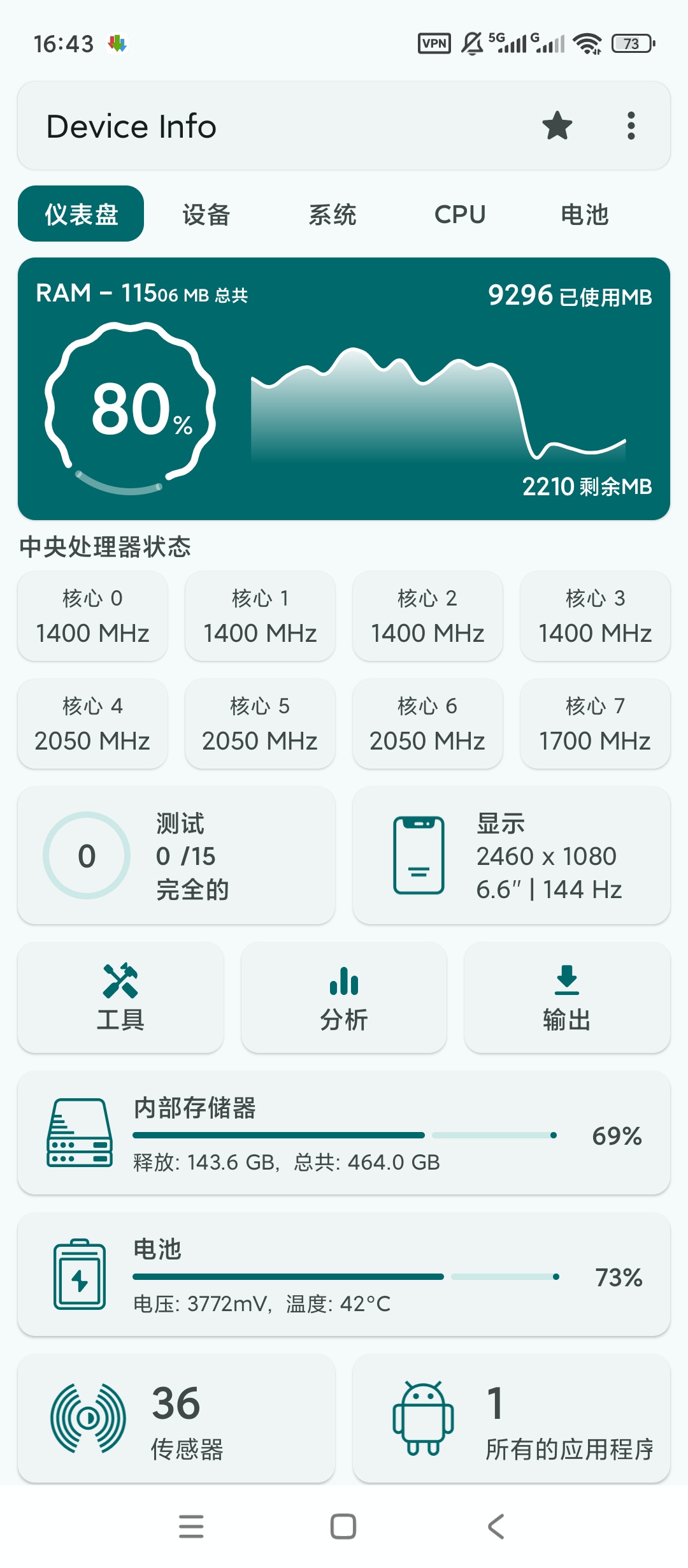688x1568 pixels.
Task: Tap the 分析 button
Action: tap(344, 998)
